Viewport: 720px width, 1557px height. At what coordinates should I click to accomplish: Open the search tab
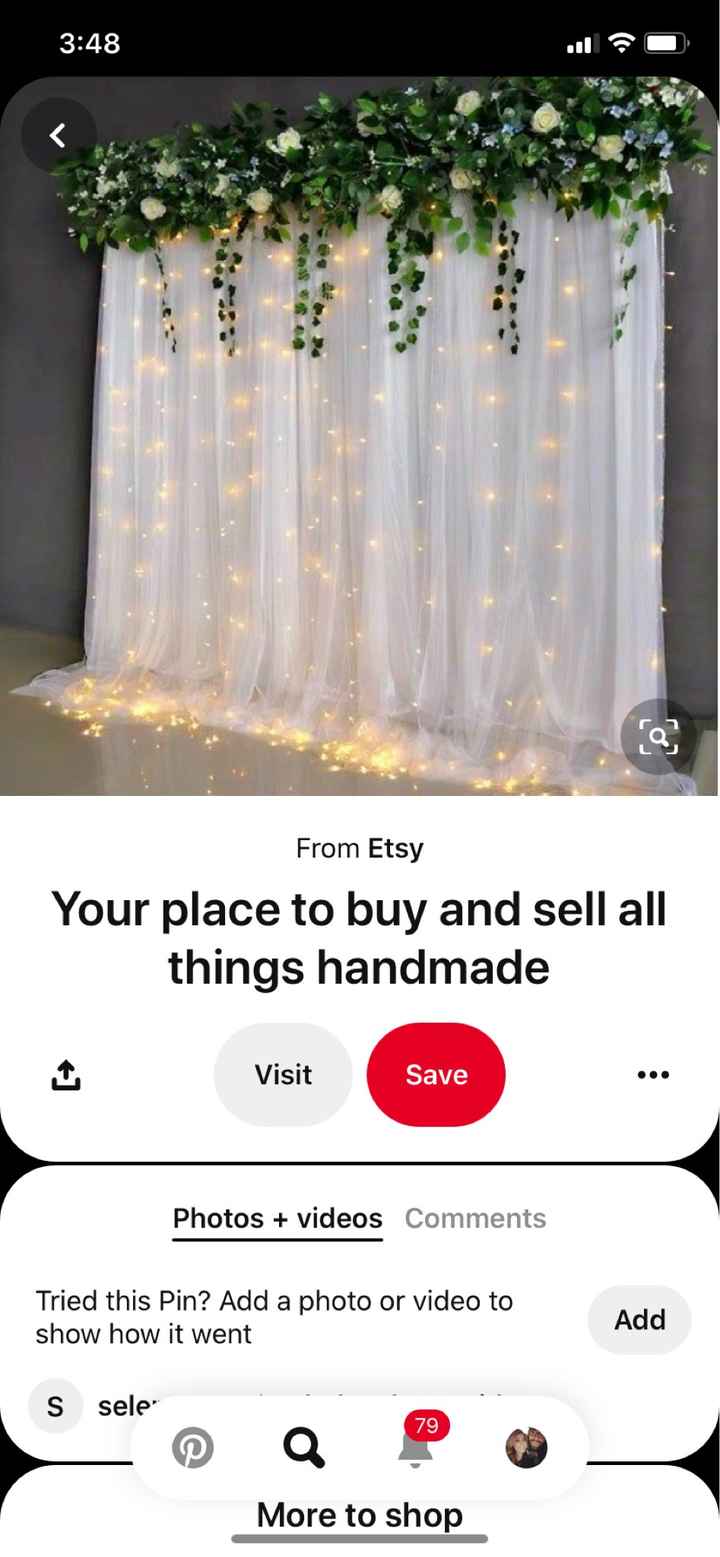pos(304,1447)
